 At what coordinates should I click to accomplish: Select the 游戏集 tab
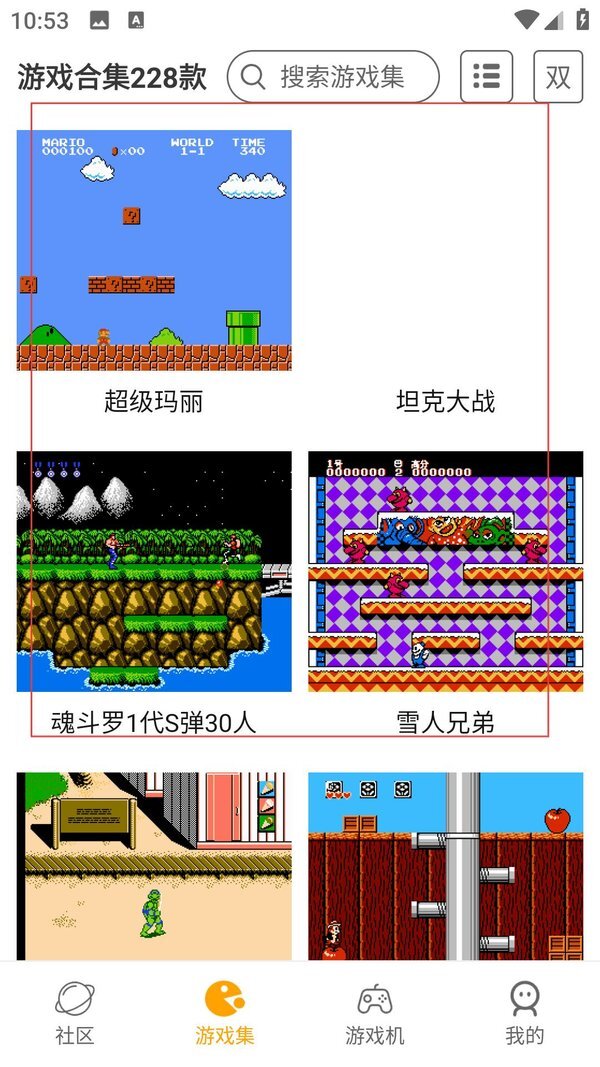(x=225, y=1013)
